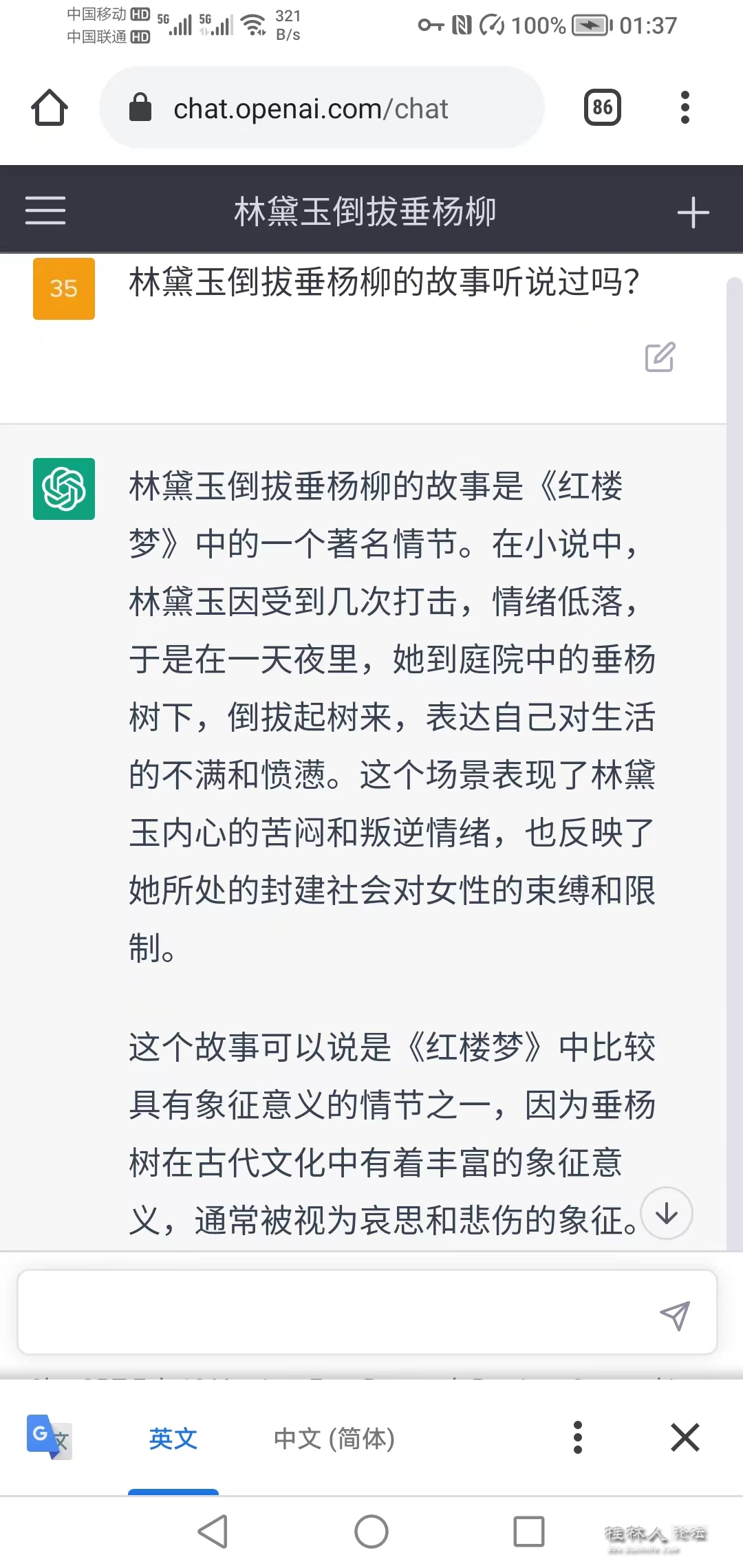Open translate bar more options

tap(578, 1437)
